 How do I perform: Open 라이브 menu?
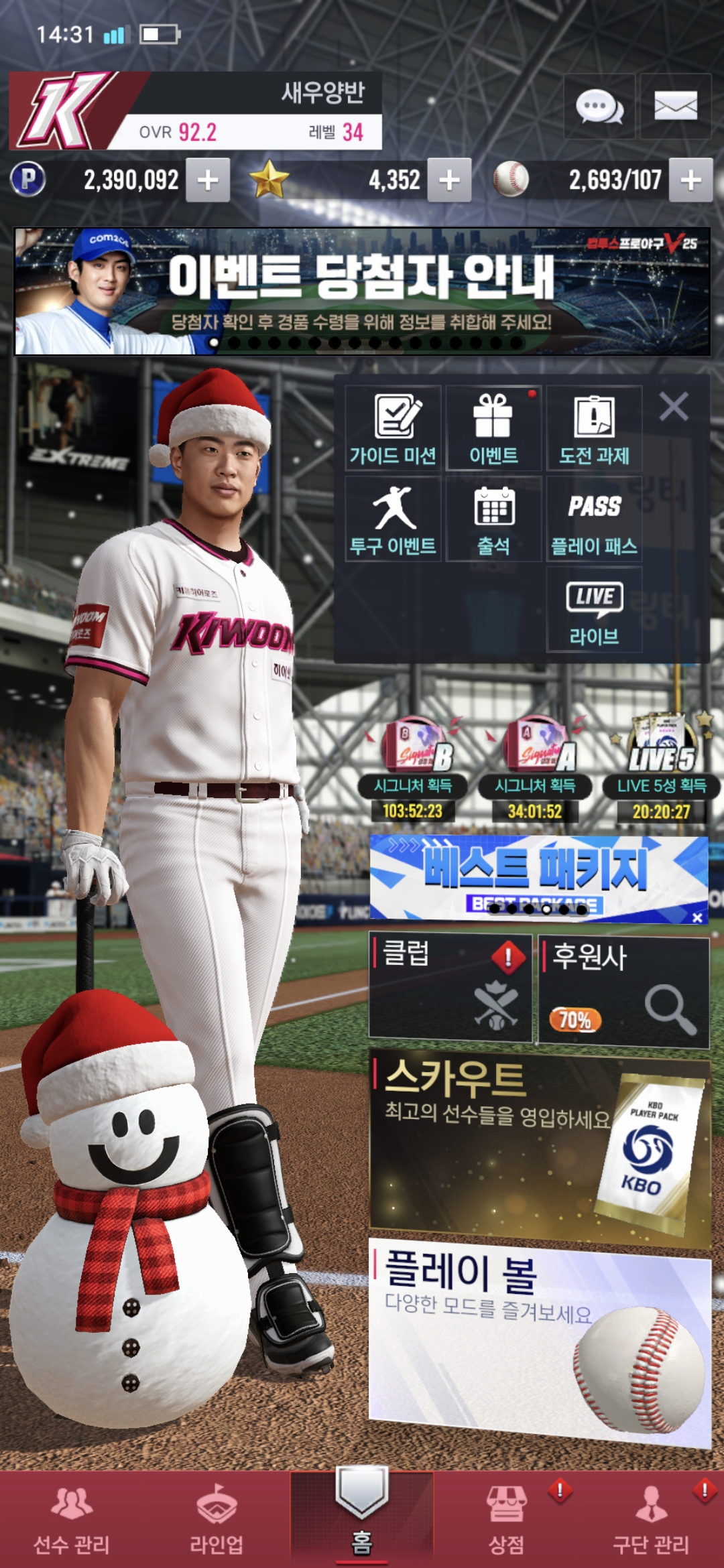click(594, 610)
